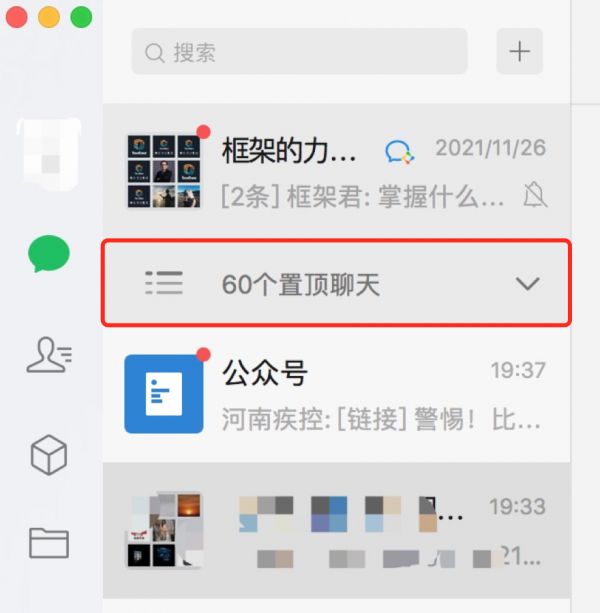Switch to the chats tab in the sidebar
Screen dimensions: 600x613
[x=48, y=254]
